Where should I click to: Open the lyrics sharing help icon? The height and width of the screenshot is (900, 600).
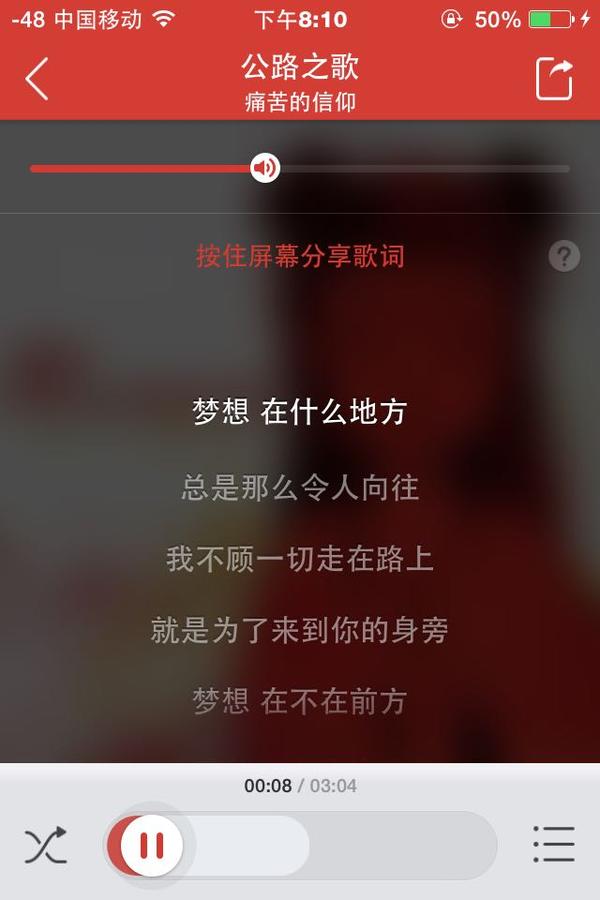[x=564, y=257]
